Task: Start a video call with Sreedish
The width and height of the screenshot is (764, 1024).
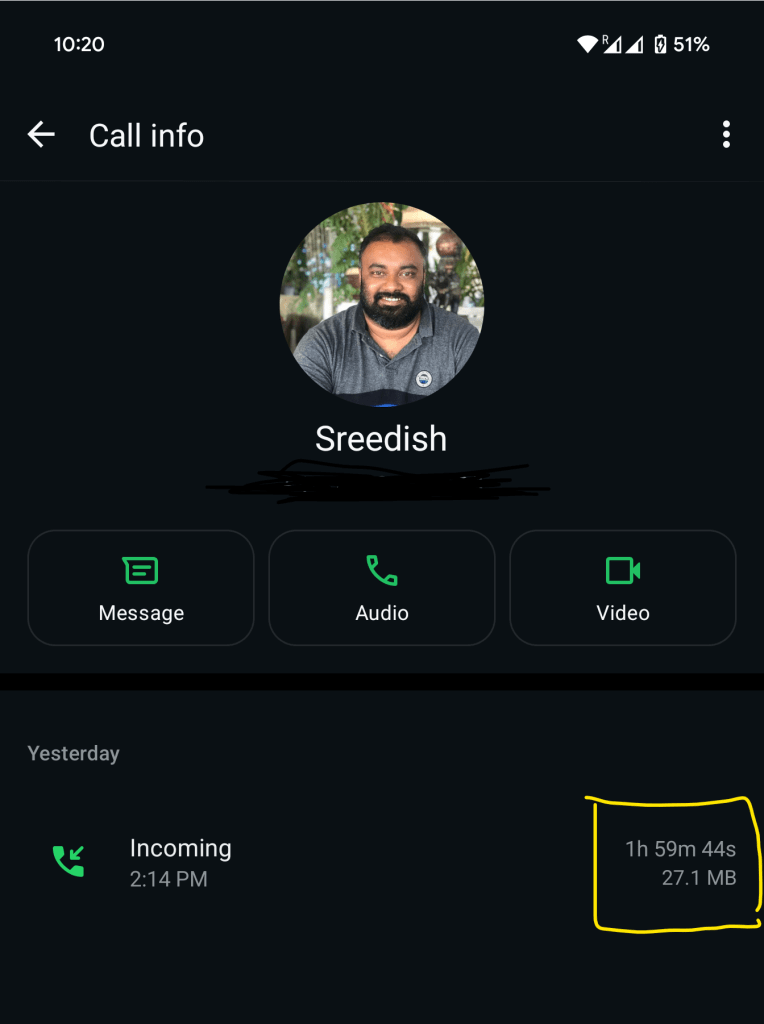Action: [x=623, y=588]
